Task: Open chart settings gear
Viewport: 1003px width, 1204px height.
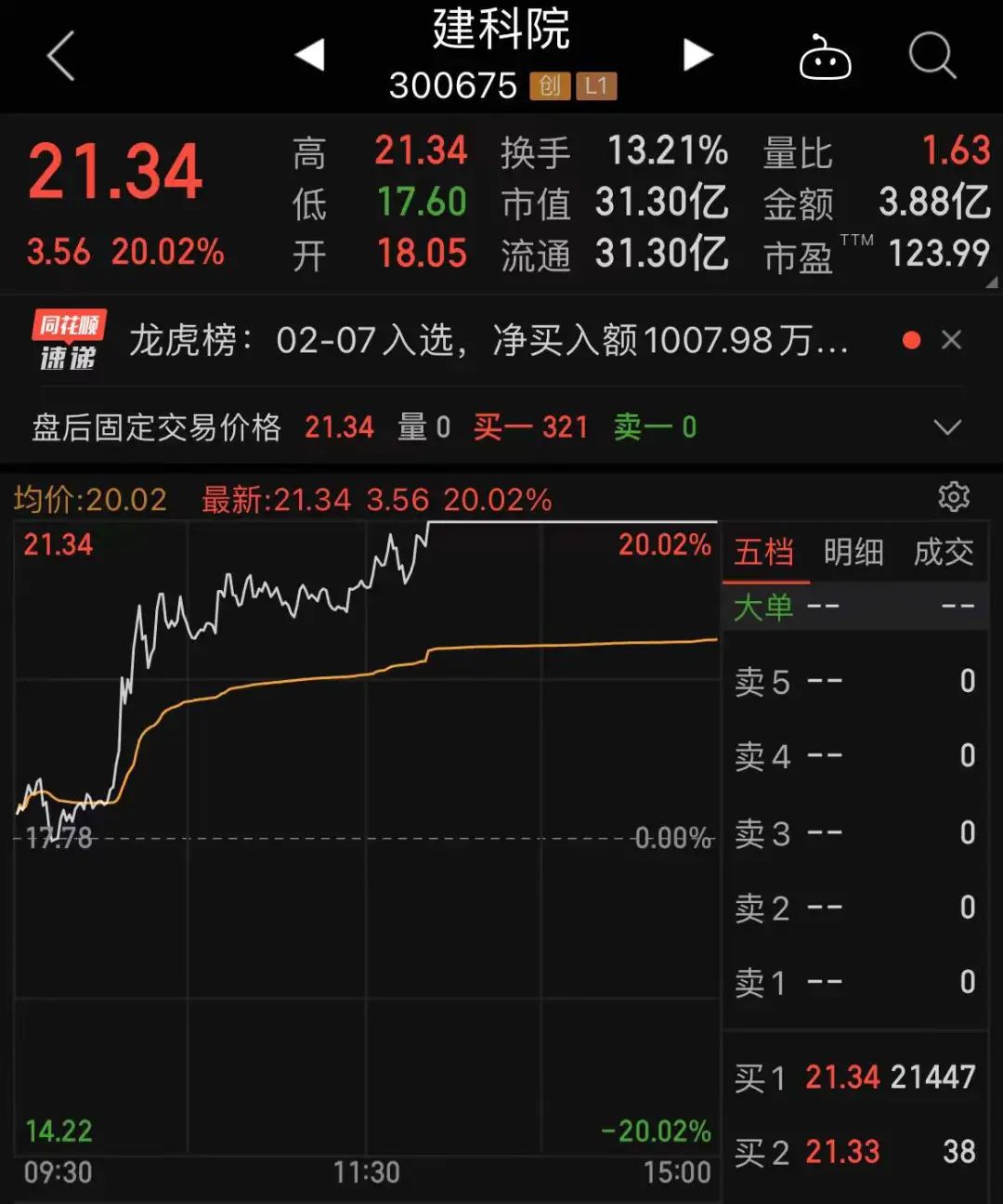Action: pyautogui.click(x=954, y=497)
